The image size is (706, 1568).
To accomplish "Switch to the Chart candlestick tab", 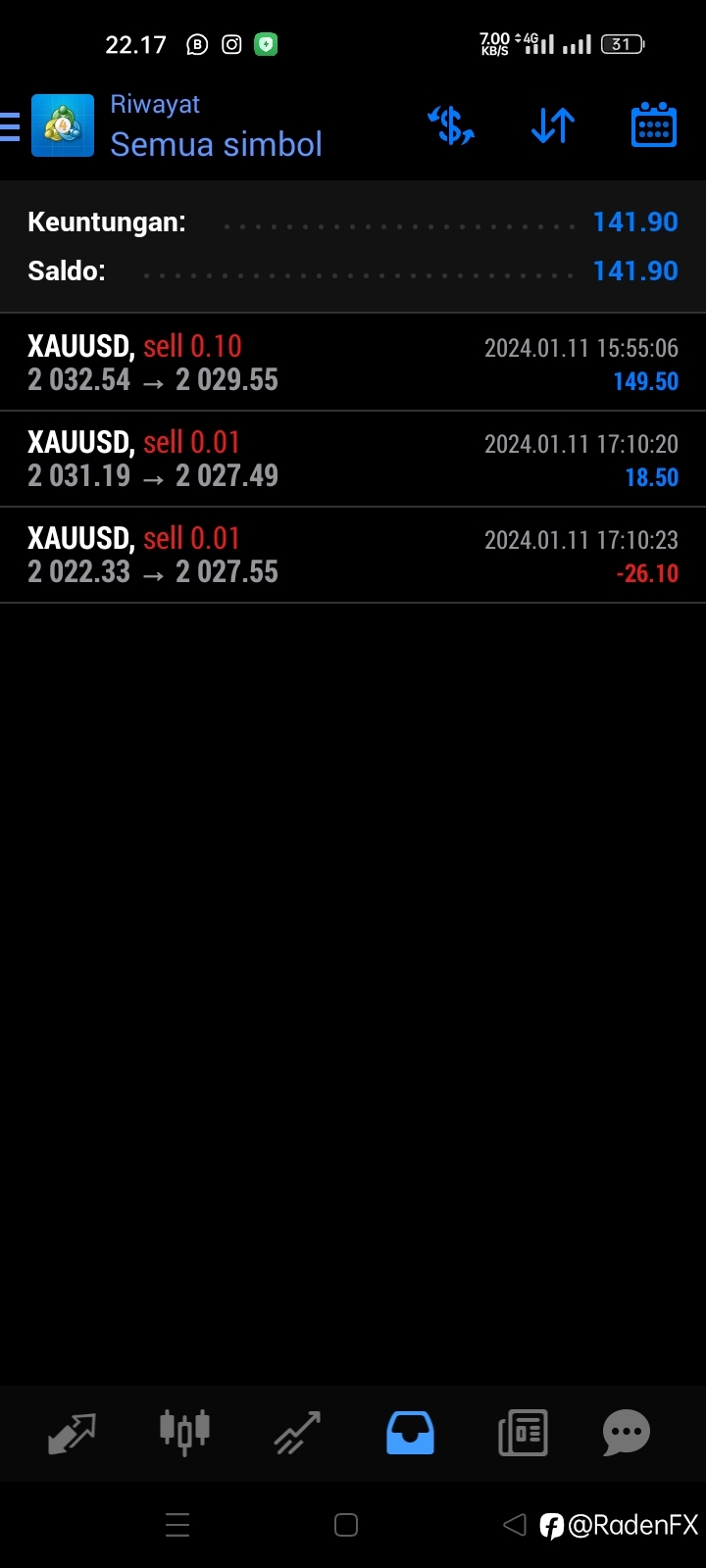I will pos(184,1431).
